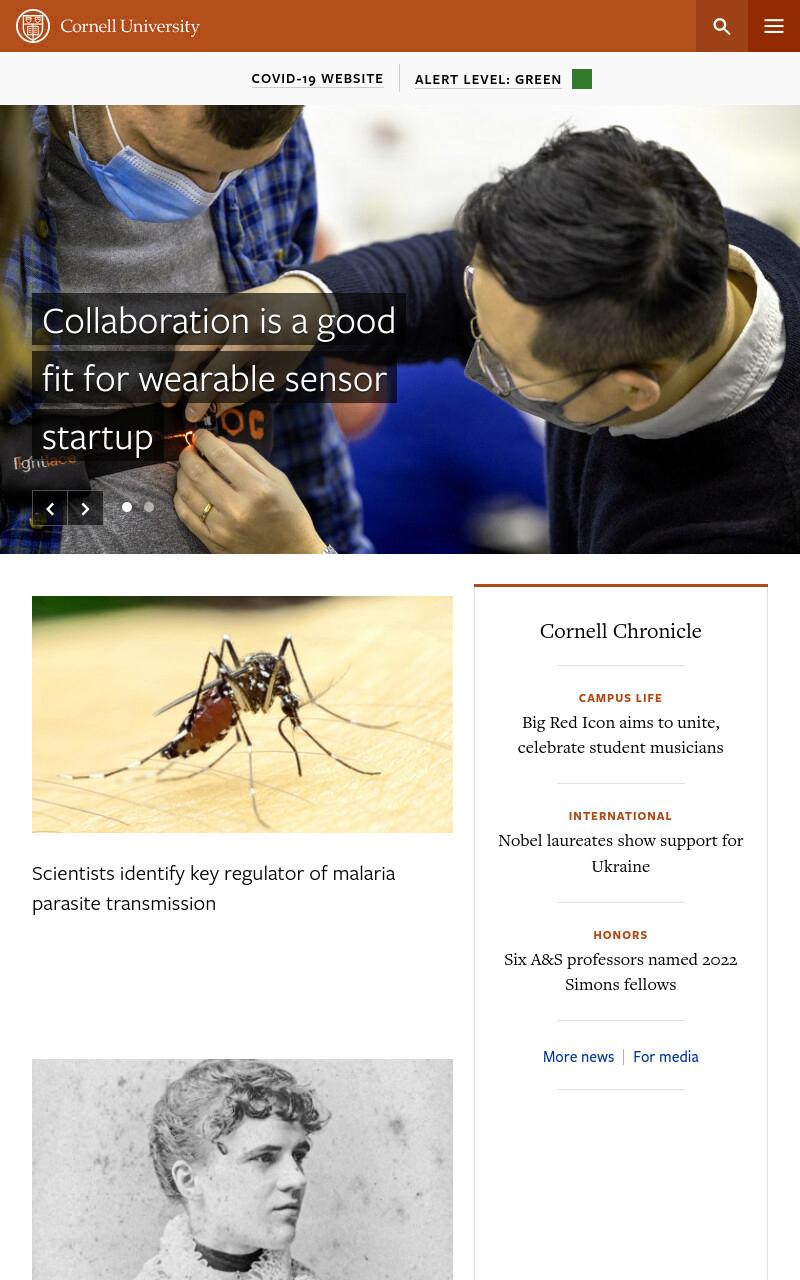Read the wearable sensor startup story
The height and width of the screenshot is (1280, 800).
pyautogui.click(x=219, y=378)
